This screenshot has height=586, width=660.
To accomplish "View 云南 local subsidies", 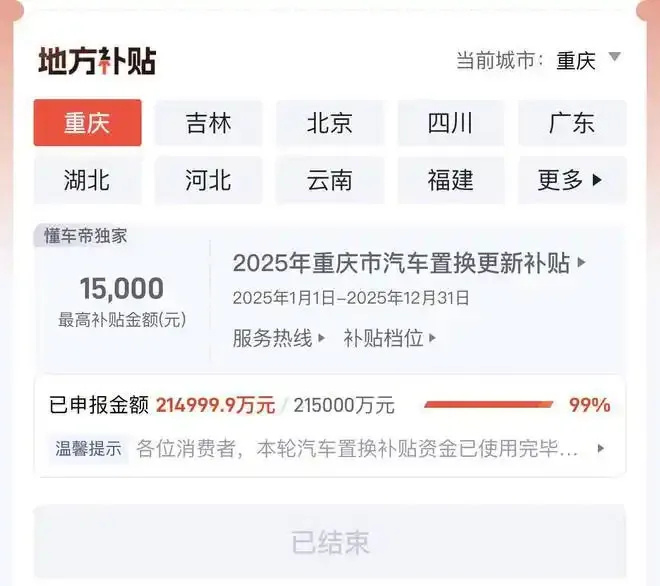I will click(x=330, y=180).
